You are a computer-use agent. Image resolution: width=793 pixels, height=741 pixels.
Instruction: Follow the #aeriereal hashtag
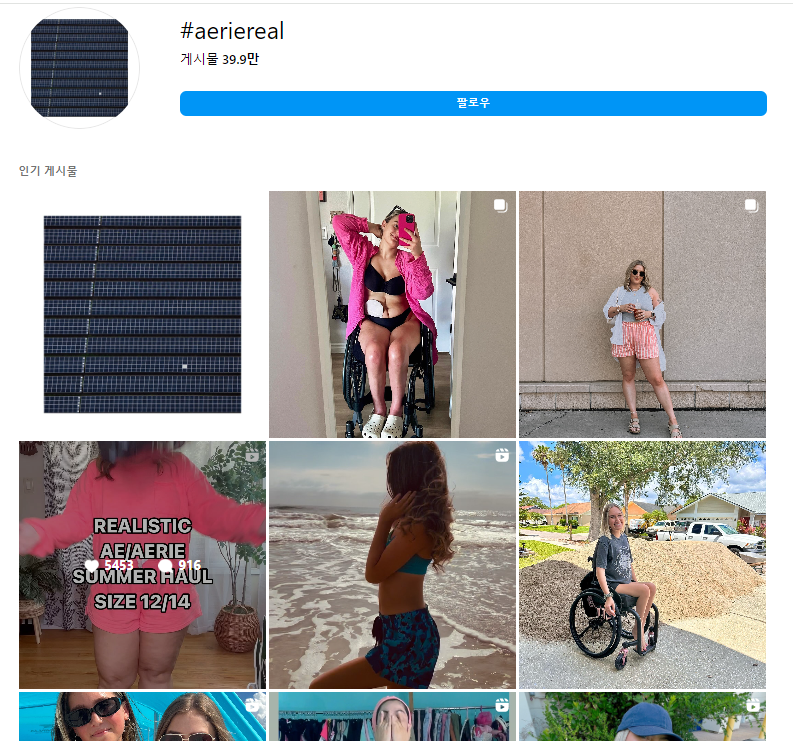pyautogui.click(x=473, y=103)
